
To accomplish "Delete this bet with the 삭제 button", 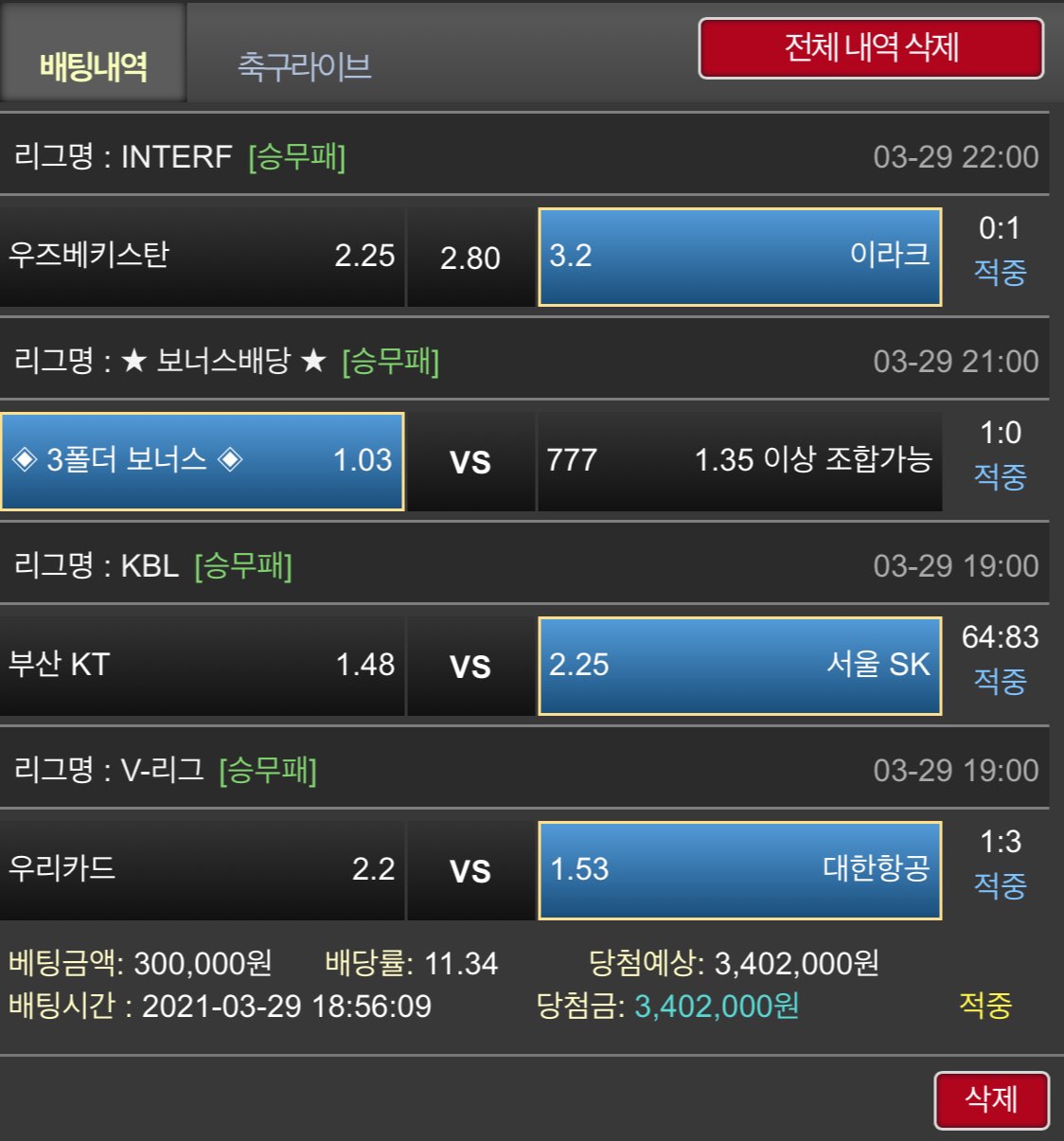I will [x=991, y=1099].
